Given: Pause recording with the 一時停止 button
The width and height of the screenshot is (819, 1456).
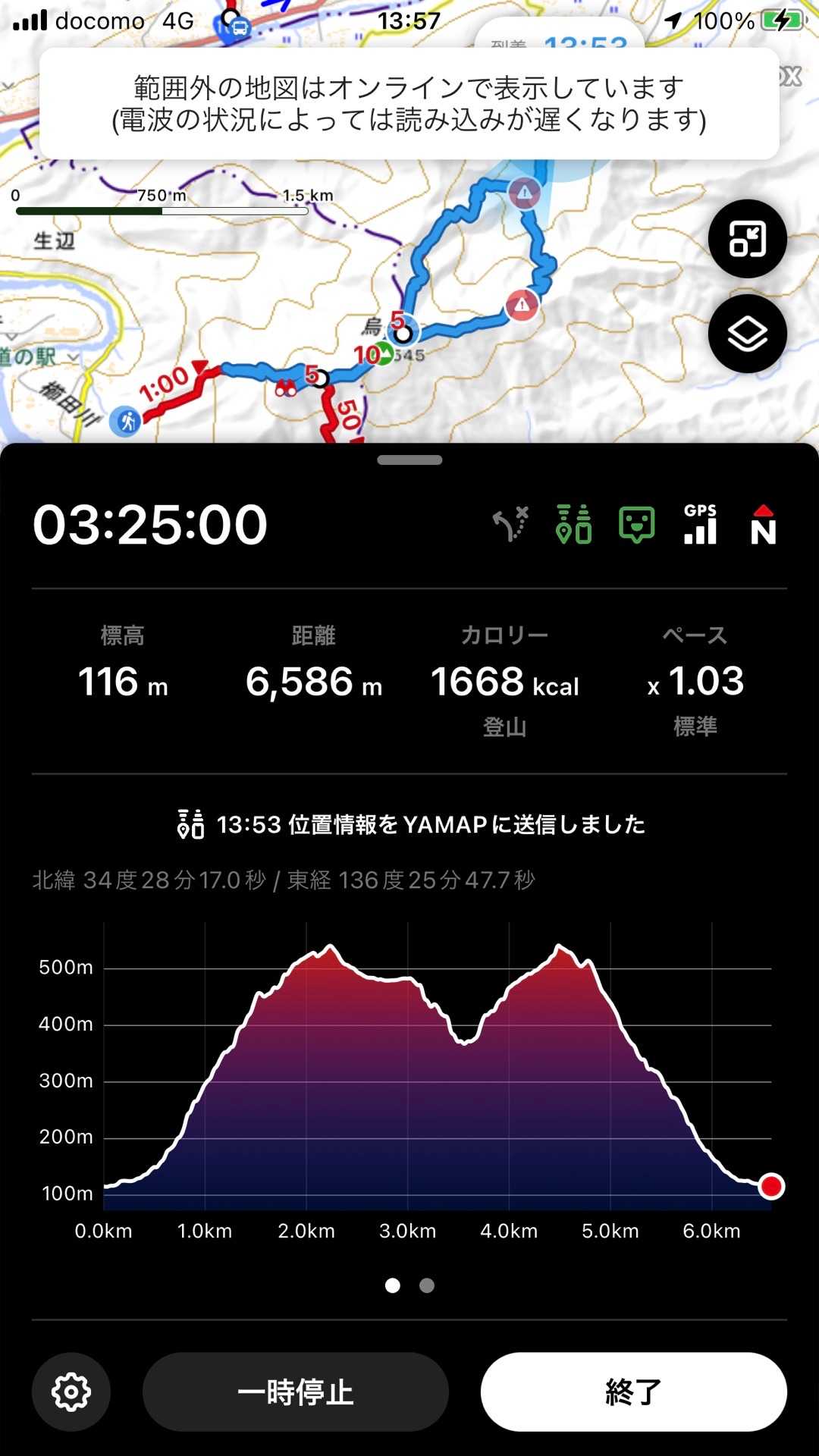Looking at the screenshot, I should [295, 1392].
